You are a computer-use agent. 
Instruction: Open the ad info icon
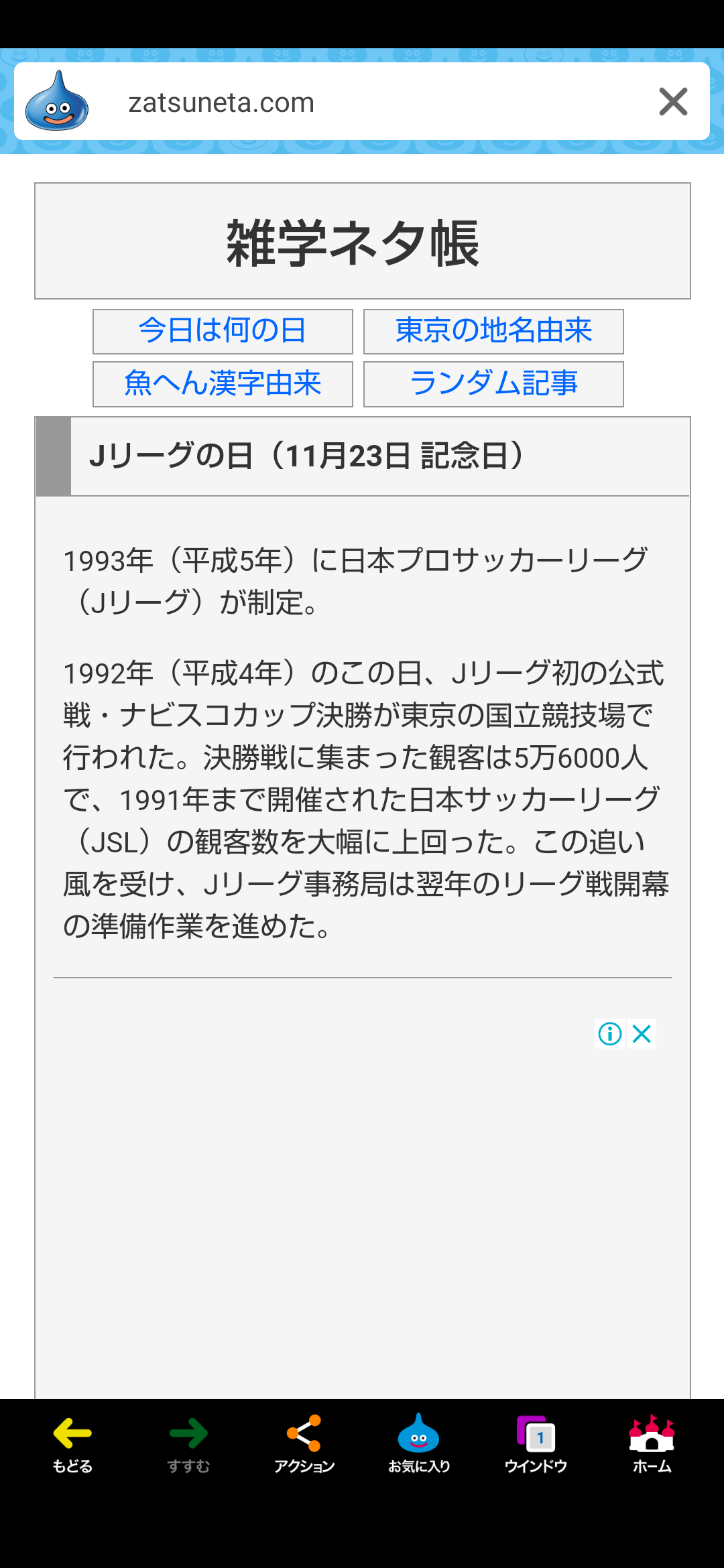coord(610,1034)
